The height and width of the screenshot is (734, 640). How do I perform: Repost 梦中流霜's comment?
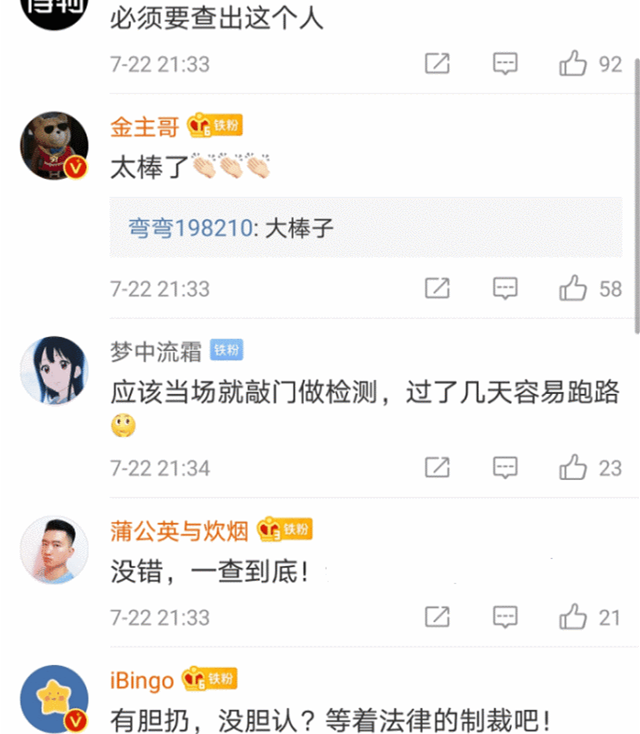tap(437, 466)
